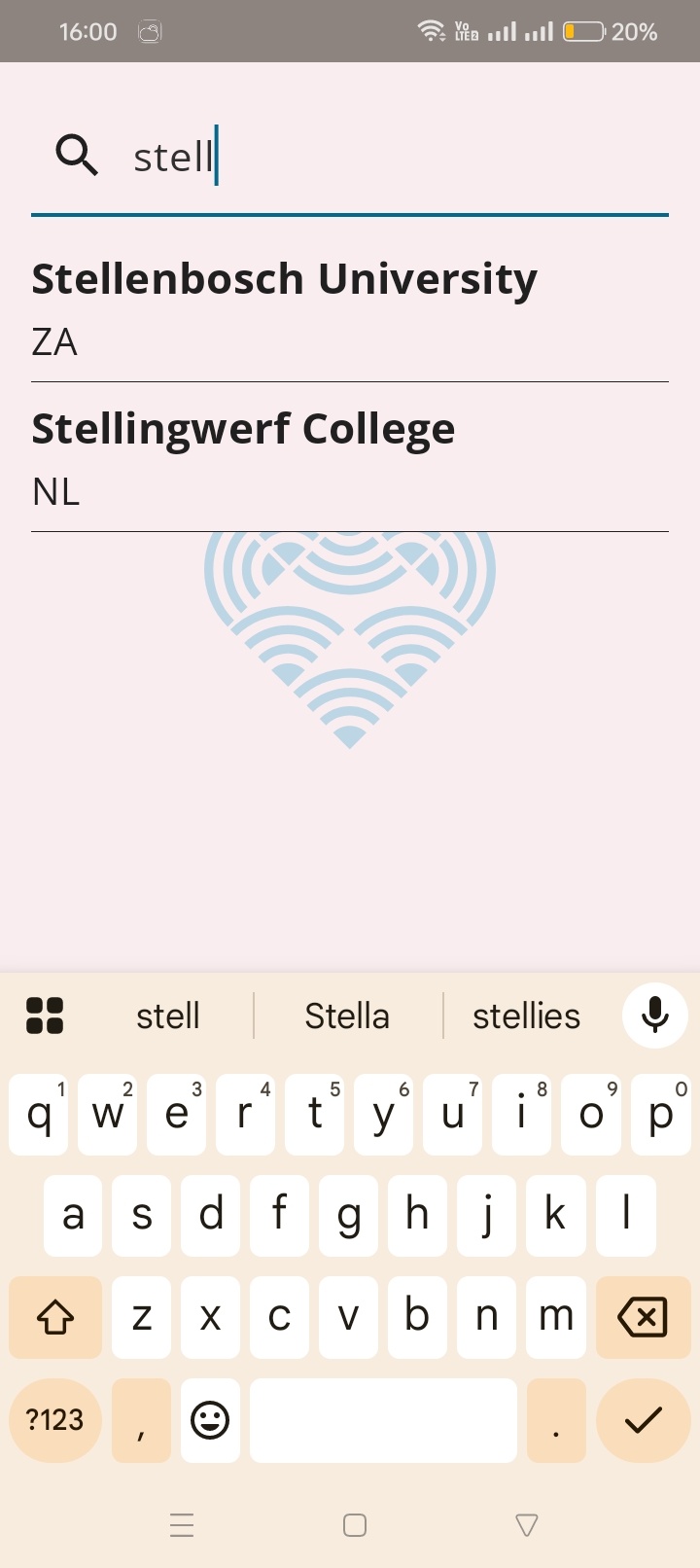Pick the keyboard suggestion "Stella"

[x=347, y=1016]
